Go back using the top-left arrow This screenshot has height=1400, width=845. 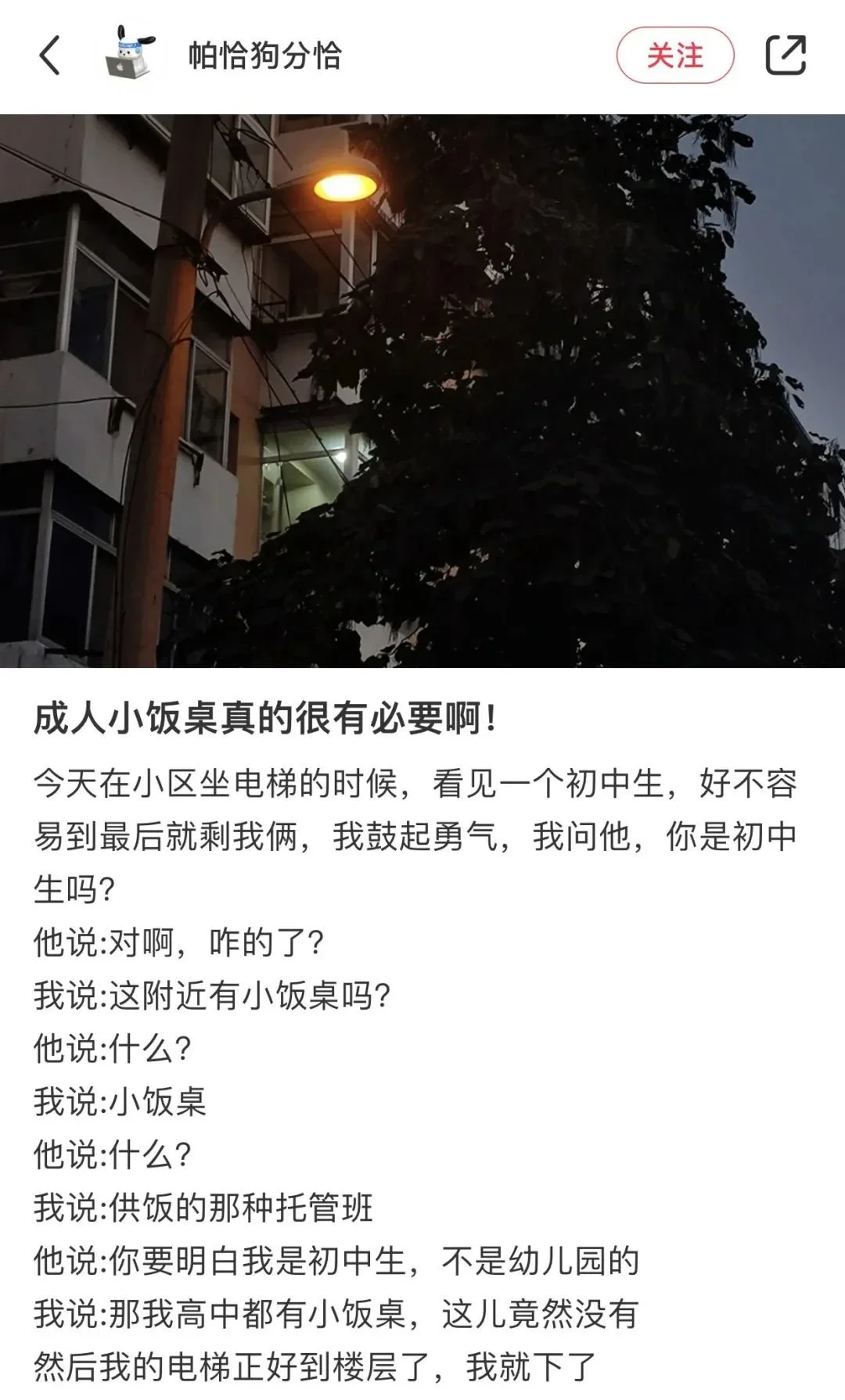49,56
